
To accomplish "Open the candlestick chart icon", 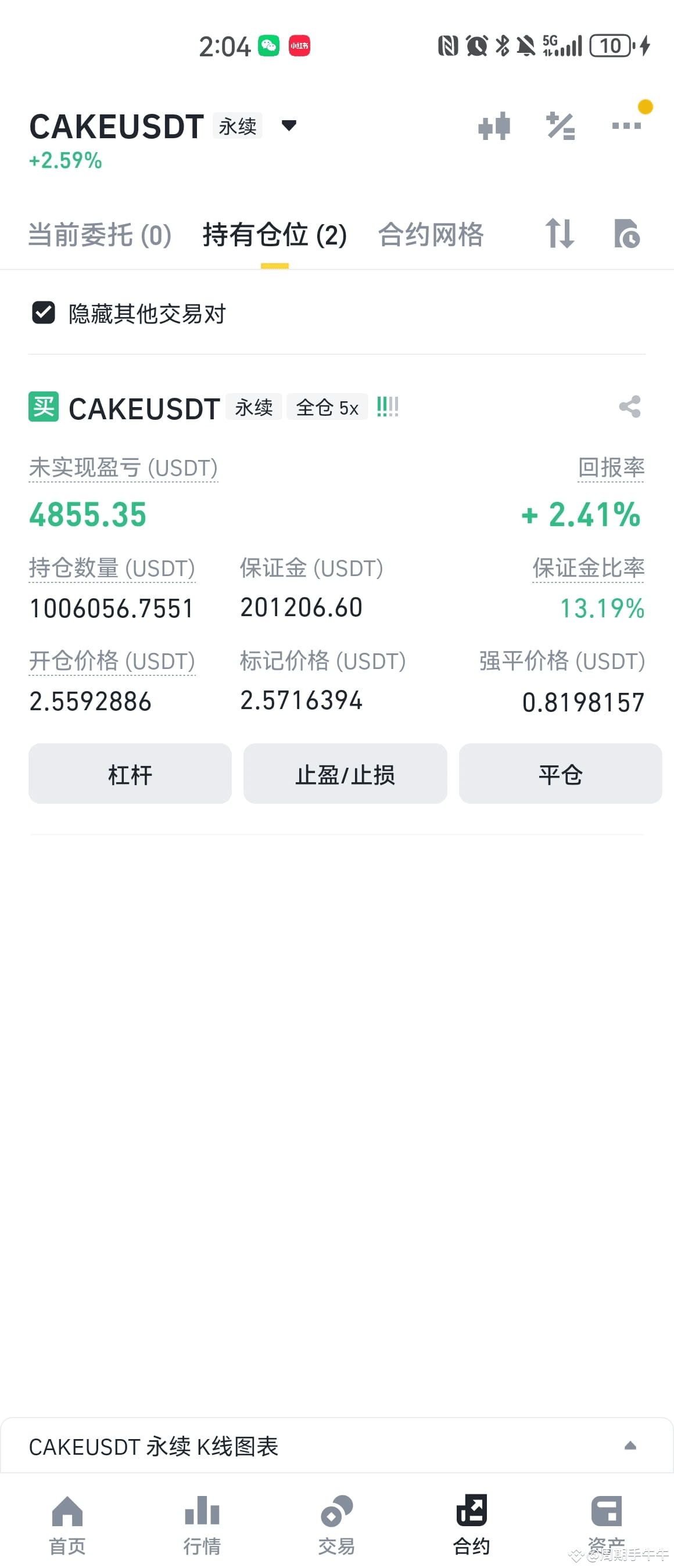I will click(x=494, y=126).
